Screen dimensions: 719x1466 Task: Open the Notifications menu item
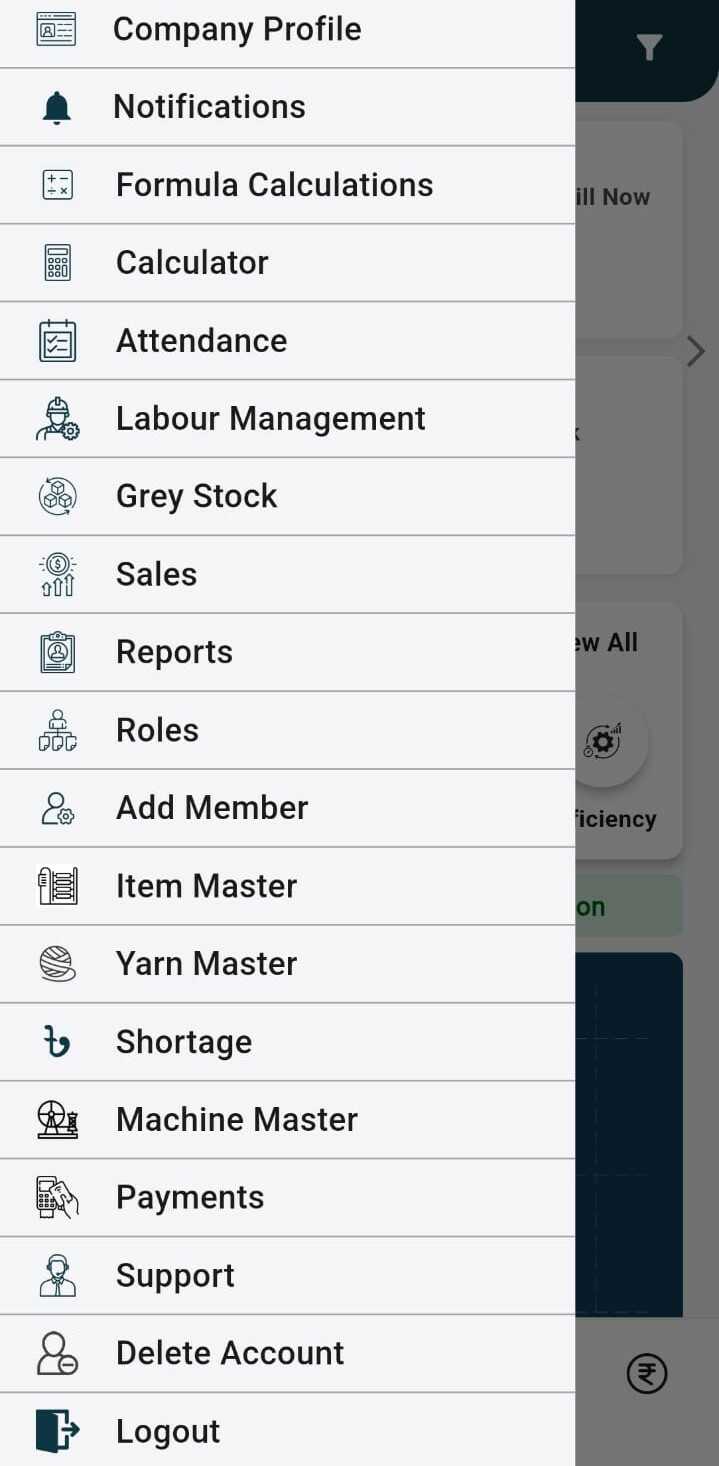pyautogui.click(x=209, y=107)
